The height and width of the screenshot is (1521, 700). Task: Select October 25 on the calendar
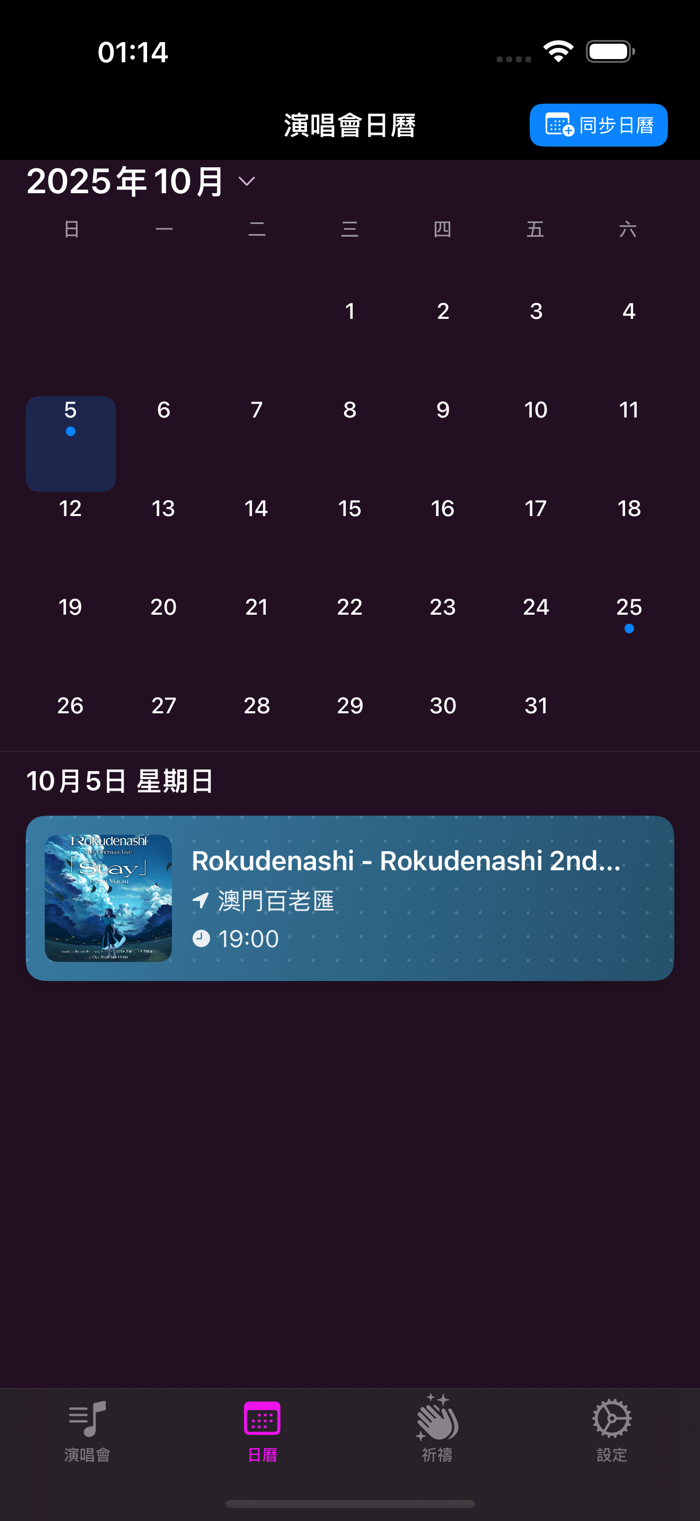click(x=629, y=616)
